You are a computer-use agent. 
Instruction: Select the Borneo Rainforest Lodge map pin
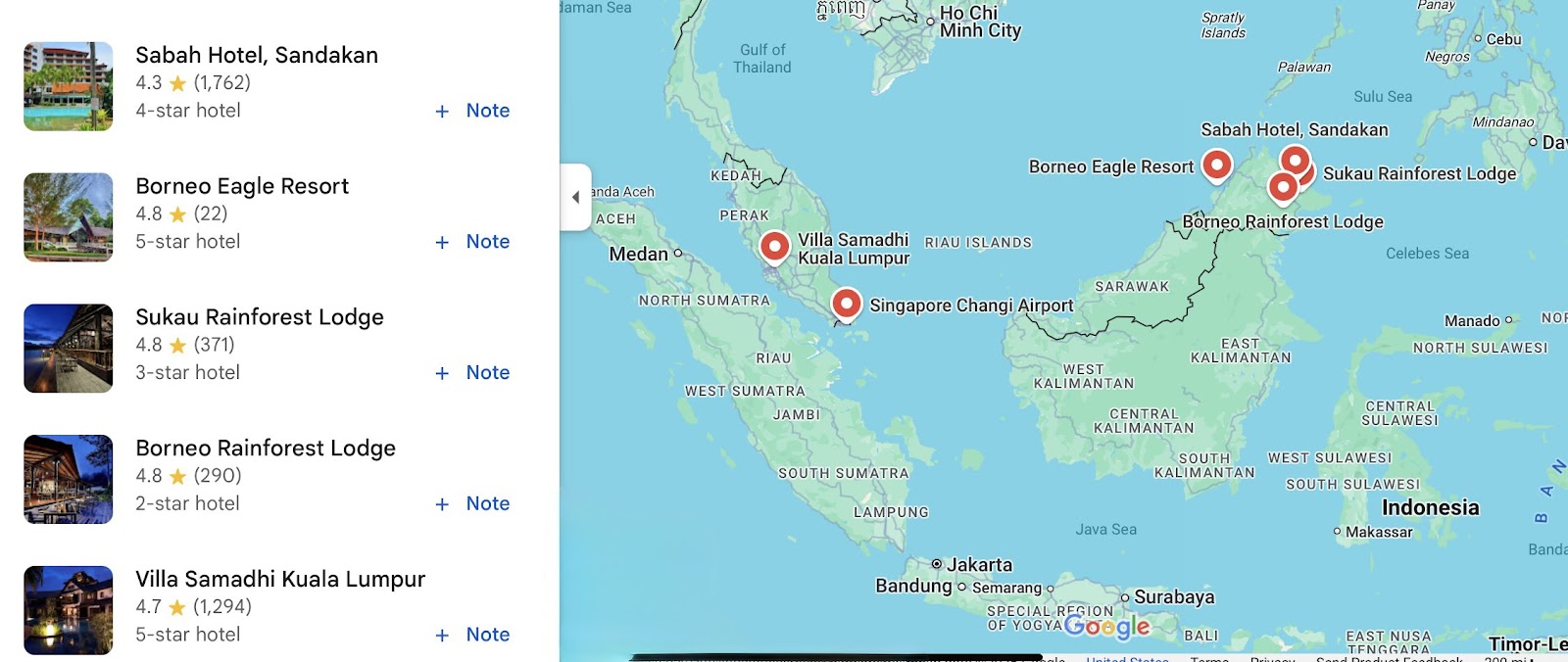[1283, 187]
